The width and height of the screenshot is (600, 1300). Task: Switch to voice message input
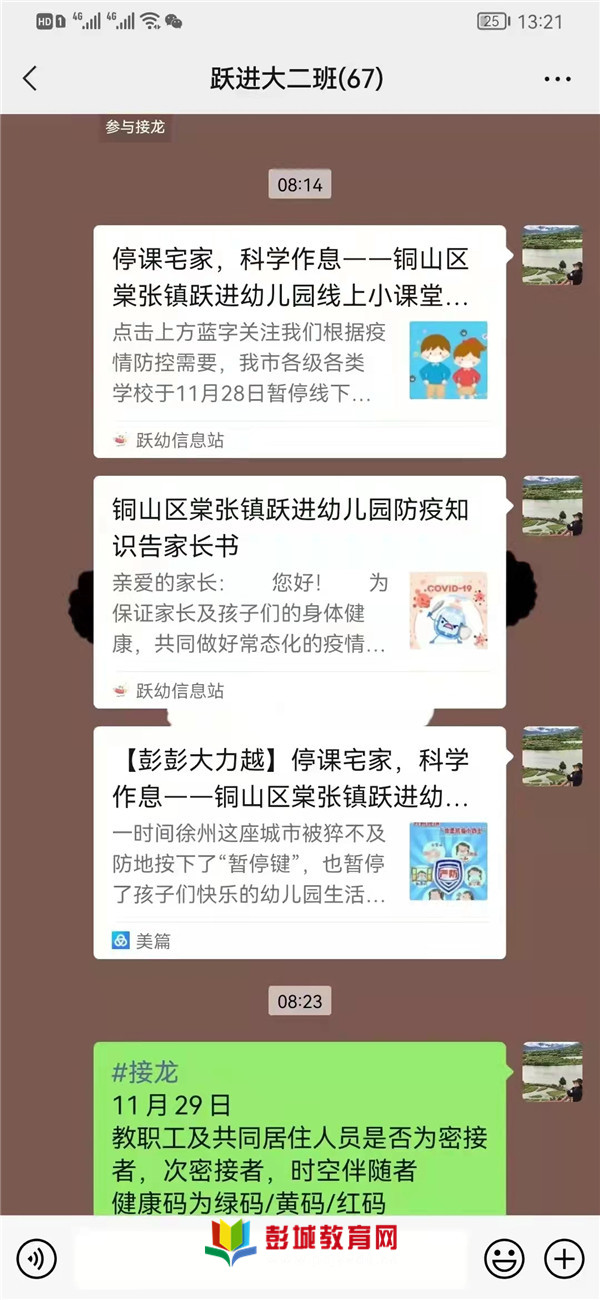37,1257
